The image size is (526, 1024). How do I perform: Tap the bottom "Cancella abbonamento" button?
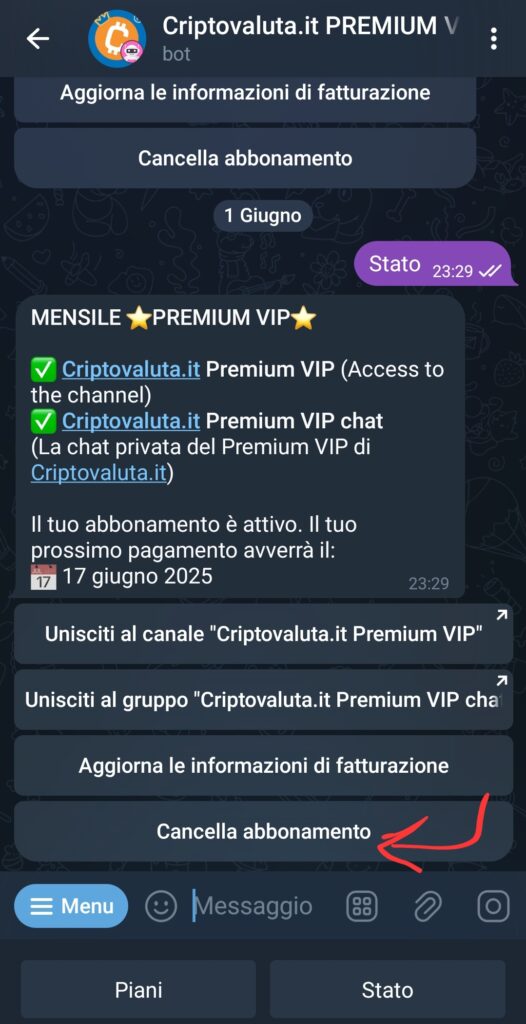(x=263, y=831)
